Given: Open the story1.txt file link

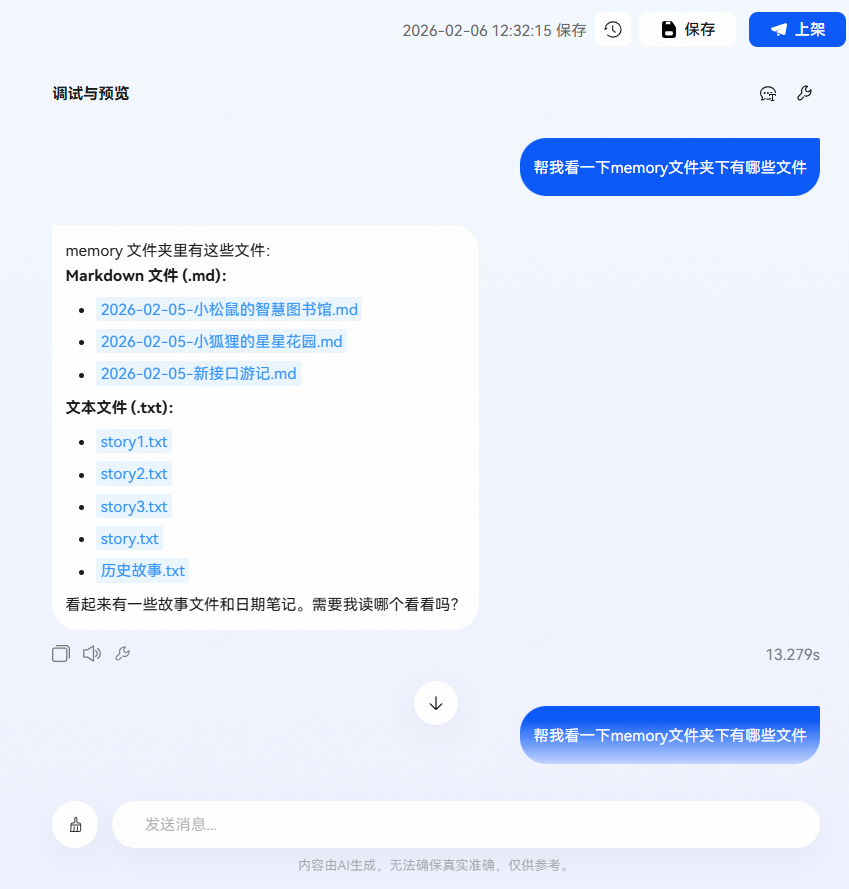Looking at the screenshot, I should pos(134,442).
